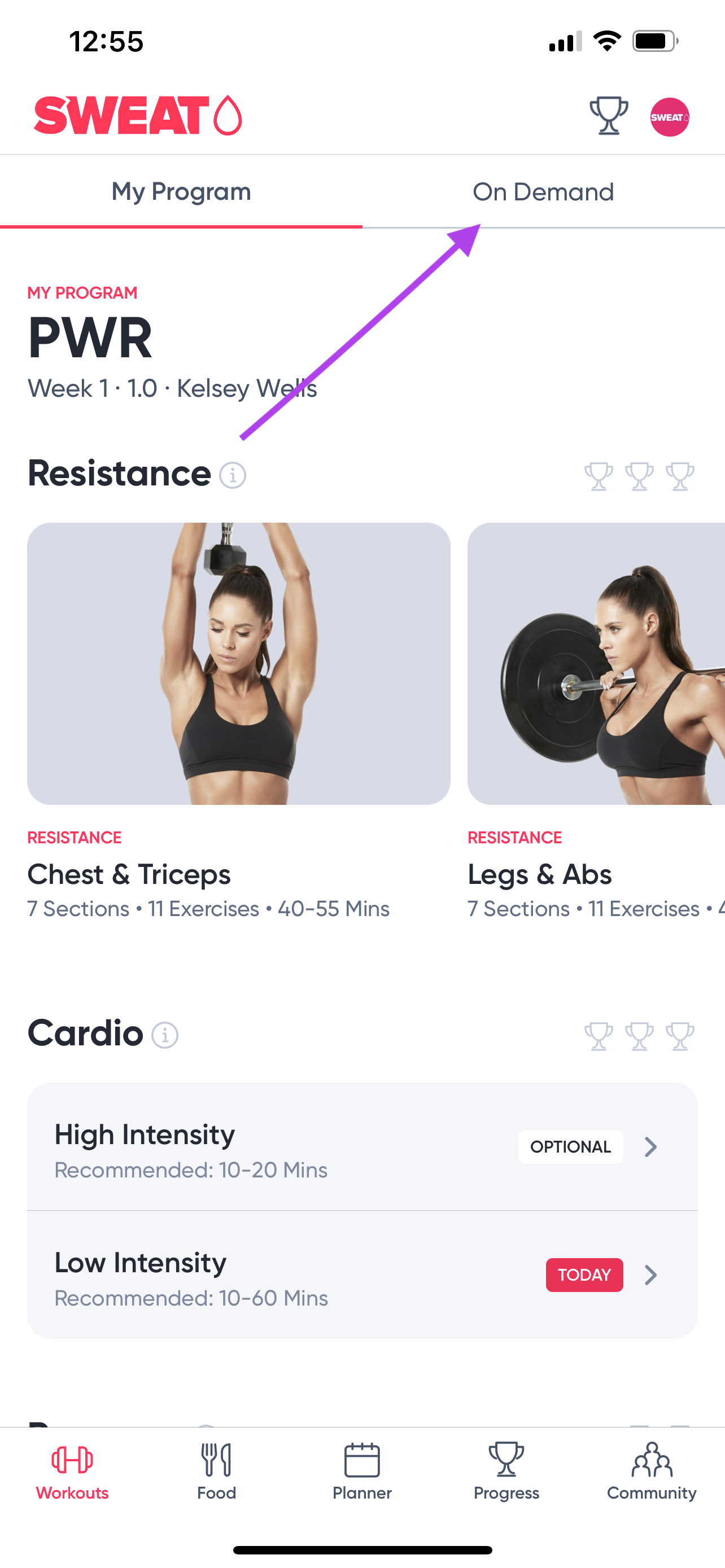Select the My Program tab
This screenshot has width=725, height=1568.
[x=181, y=192]
